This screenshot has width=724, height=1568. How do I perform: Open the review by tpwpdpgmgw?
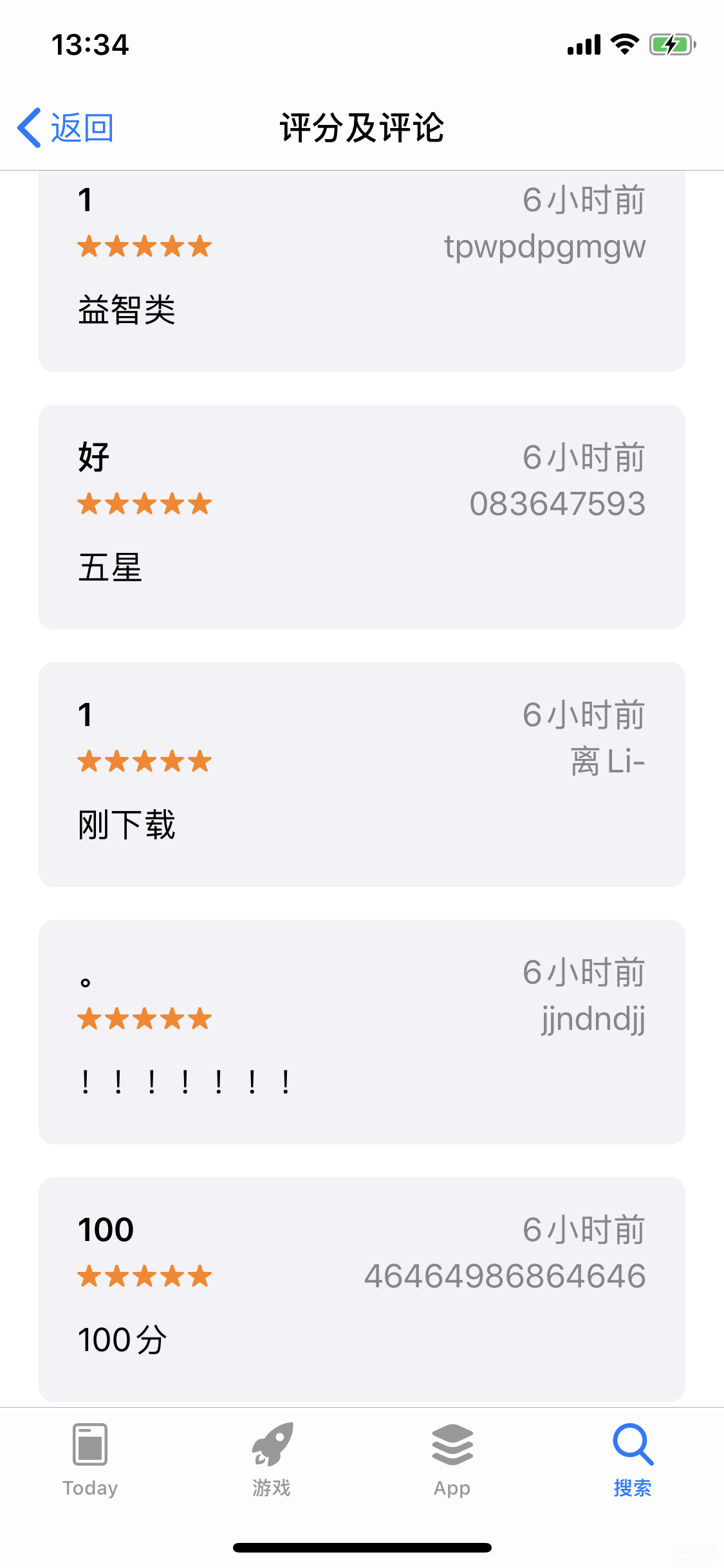coord(362,271)
